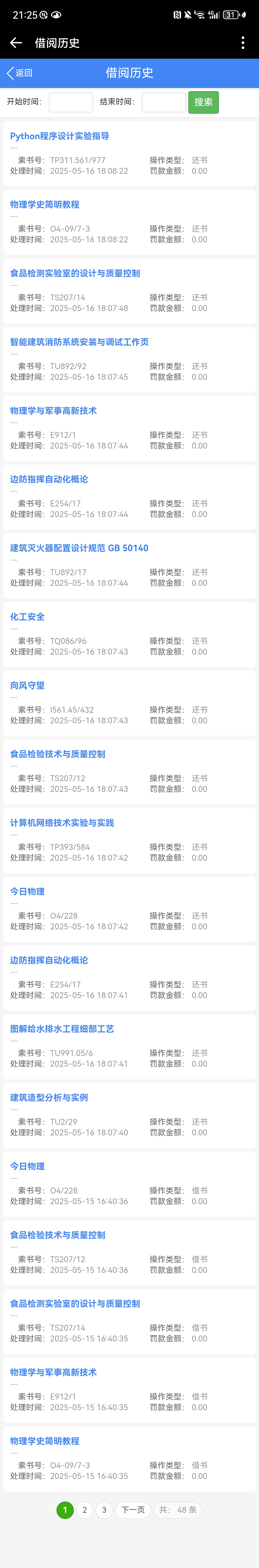Tap the blue 返回 back button

(x=20, y=73)
